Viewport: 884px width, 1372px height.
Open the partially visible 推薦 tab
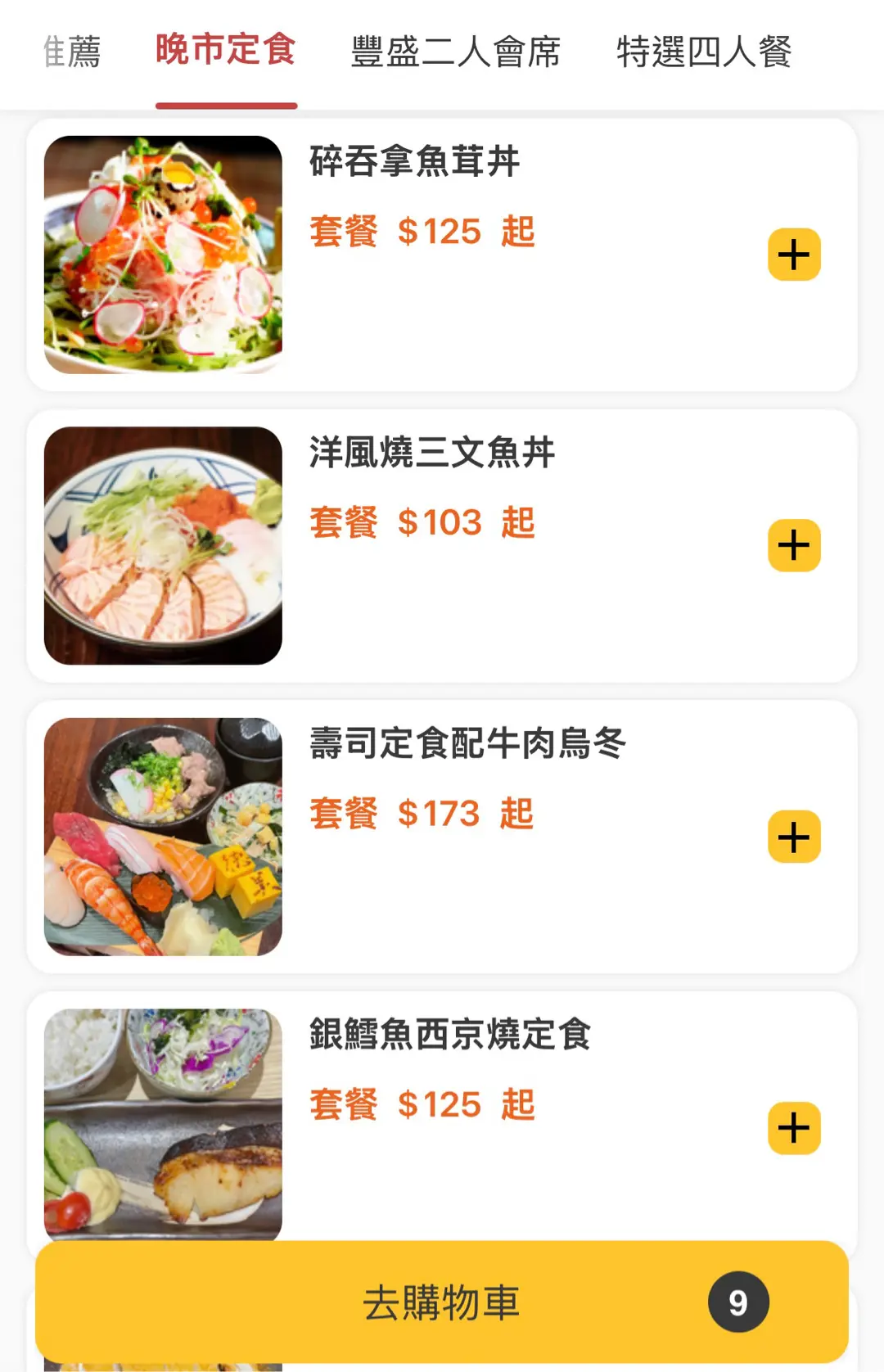pos(72,52)
